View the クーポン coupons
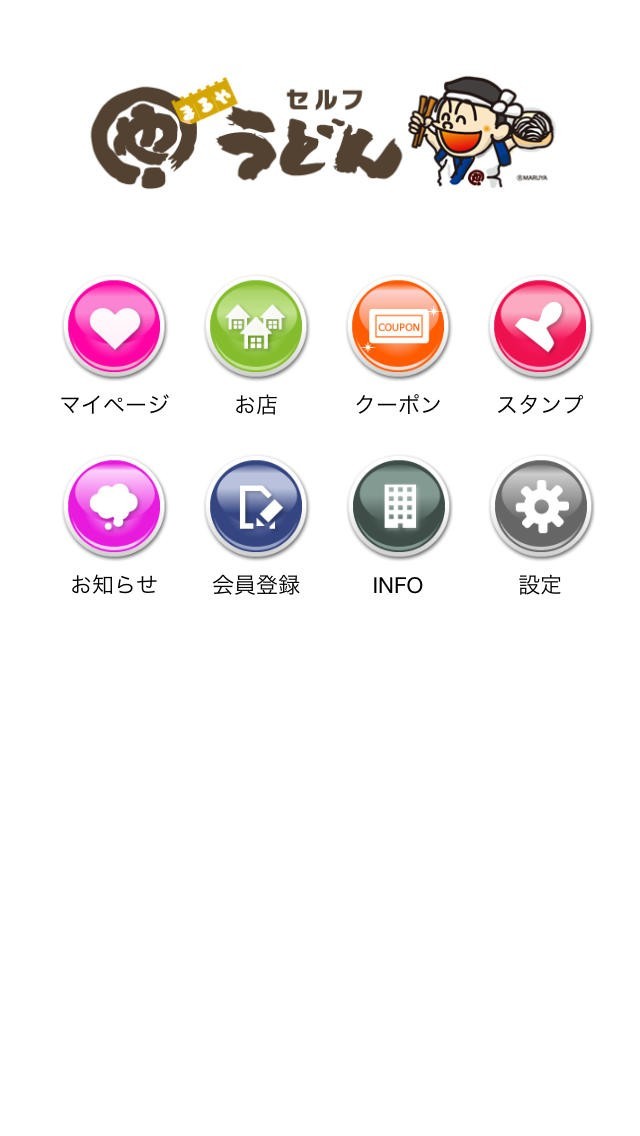640x1136 pixels. coord(398,328)
